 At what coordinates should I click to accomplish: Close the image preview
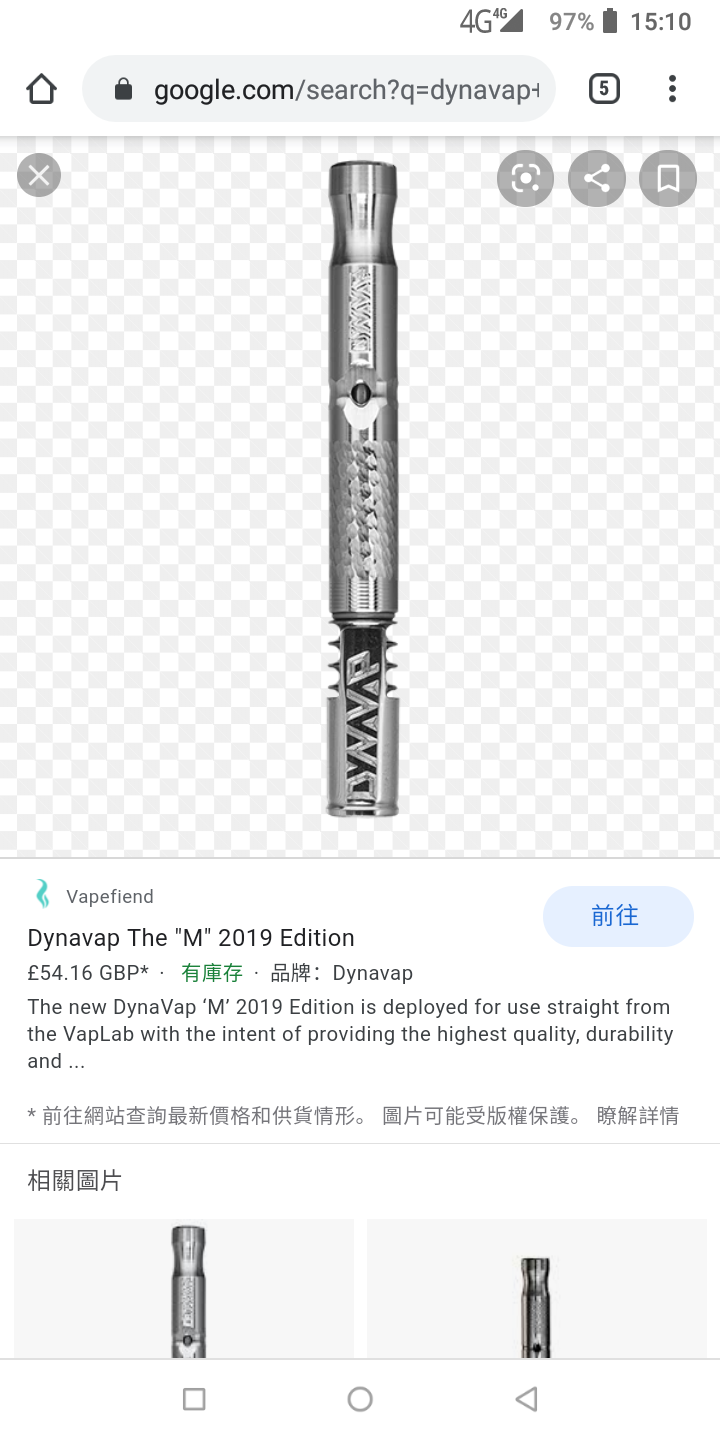pyautogui.click(x=39, y=177)
